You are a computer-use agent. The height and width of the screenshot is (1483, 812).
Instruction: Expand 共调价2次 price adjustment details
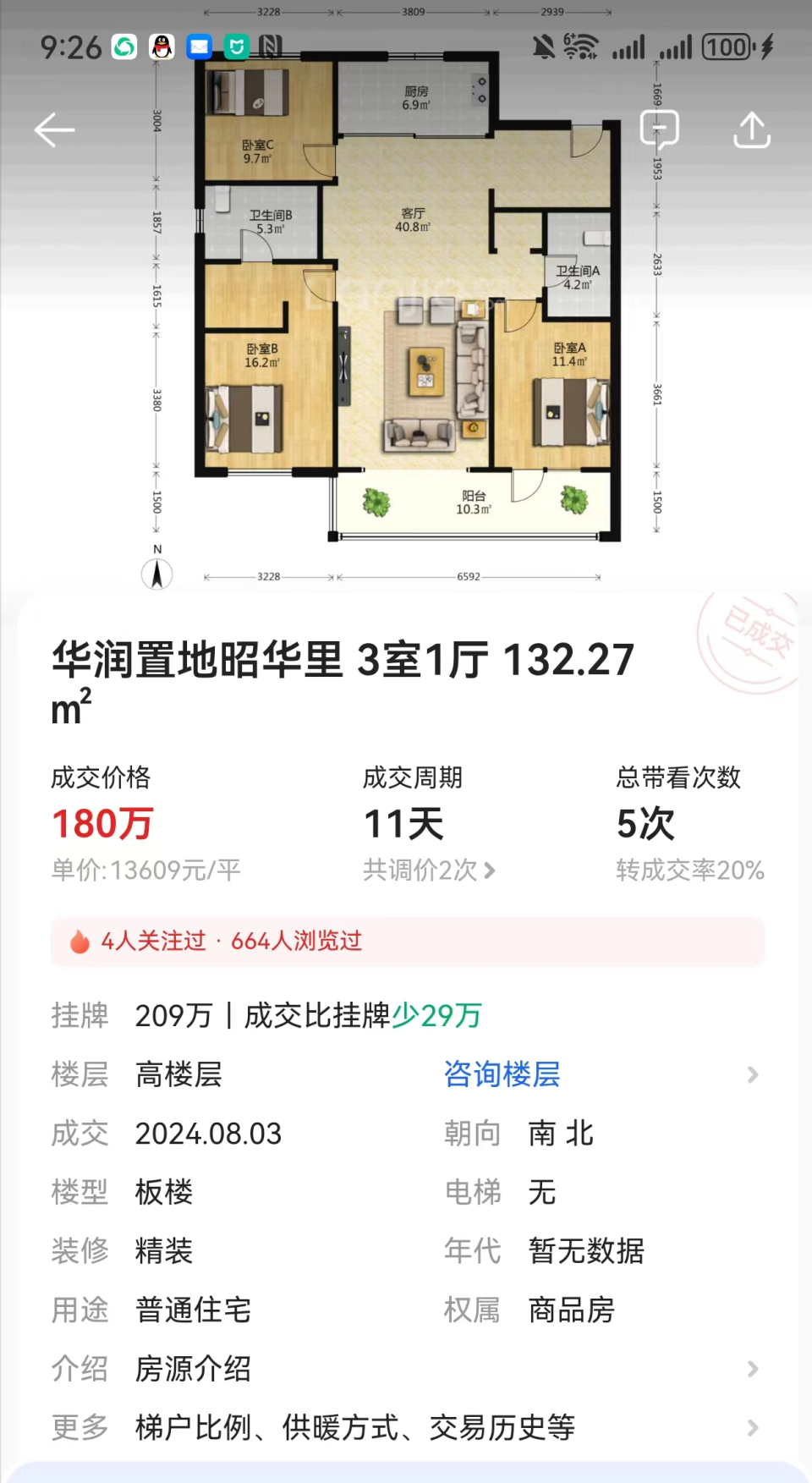click(429, 871)
